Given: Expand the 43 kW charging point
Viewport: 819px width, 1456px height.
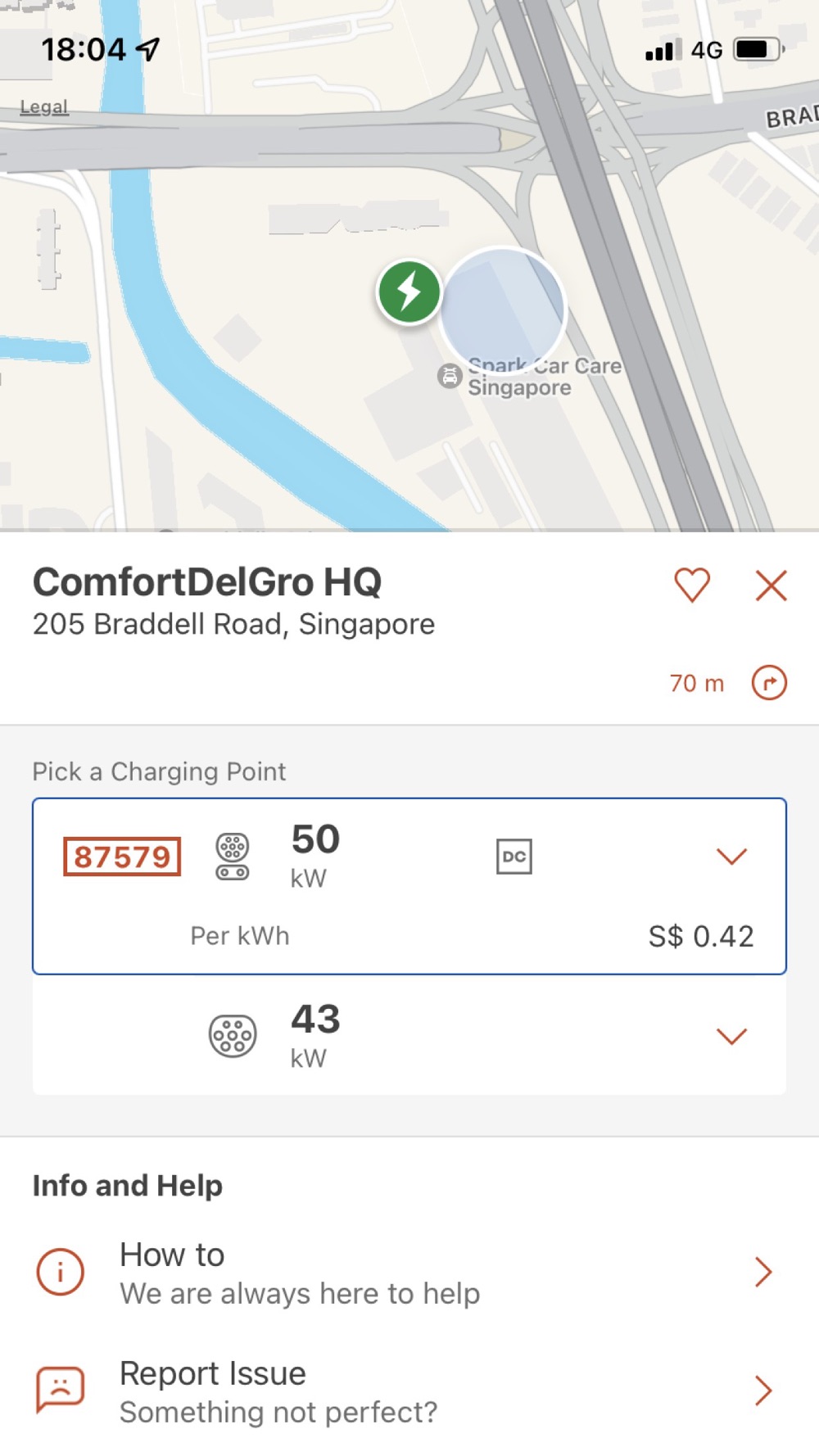Looking at the screenshot, I should tap(731, 1037).
